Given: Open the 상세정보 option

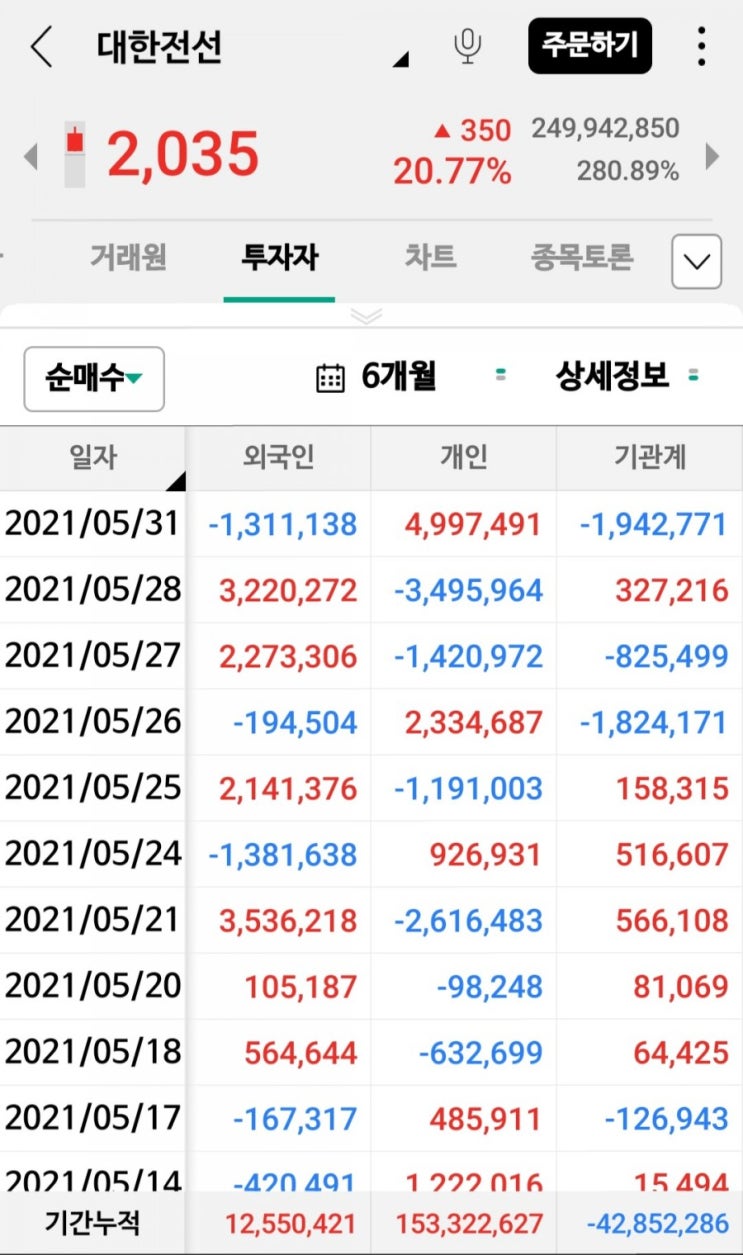Looking at the screenshot, I should [612, 376].
